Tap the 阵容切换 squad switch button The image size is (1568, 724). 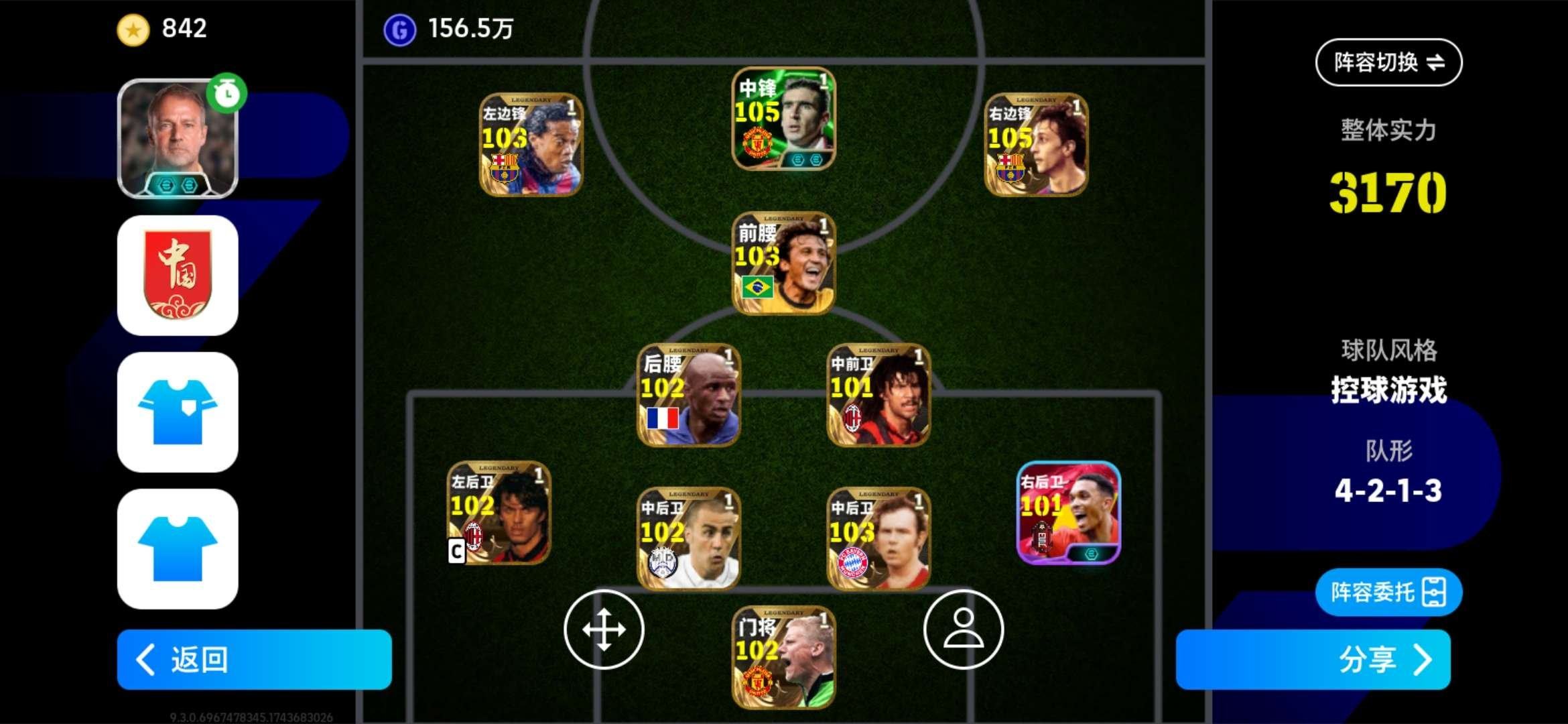[1388, 62]
